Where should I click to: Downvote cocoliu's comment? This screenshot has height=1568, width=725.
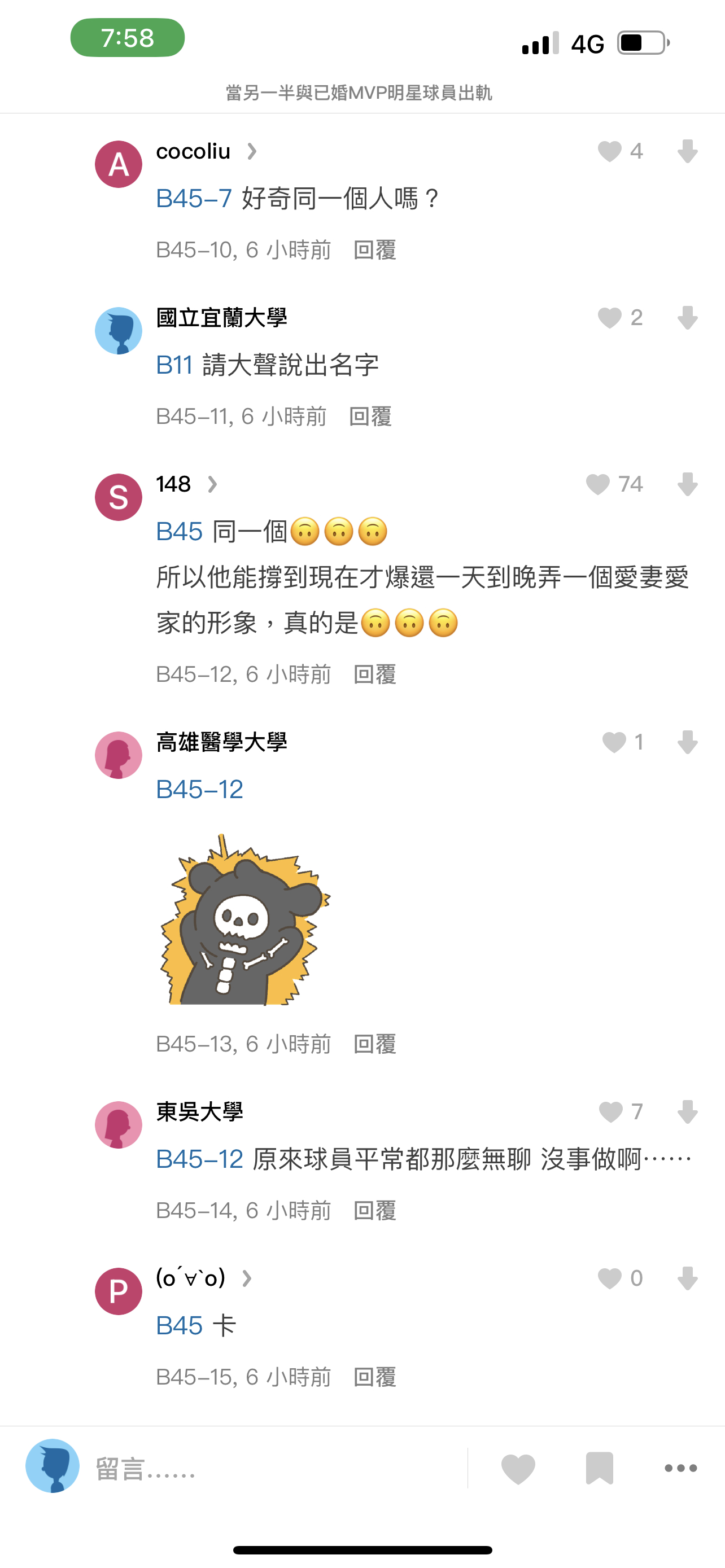(x=687, y=152)
